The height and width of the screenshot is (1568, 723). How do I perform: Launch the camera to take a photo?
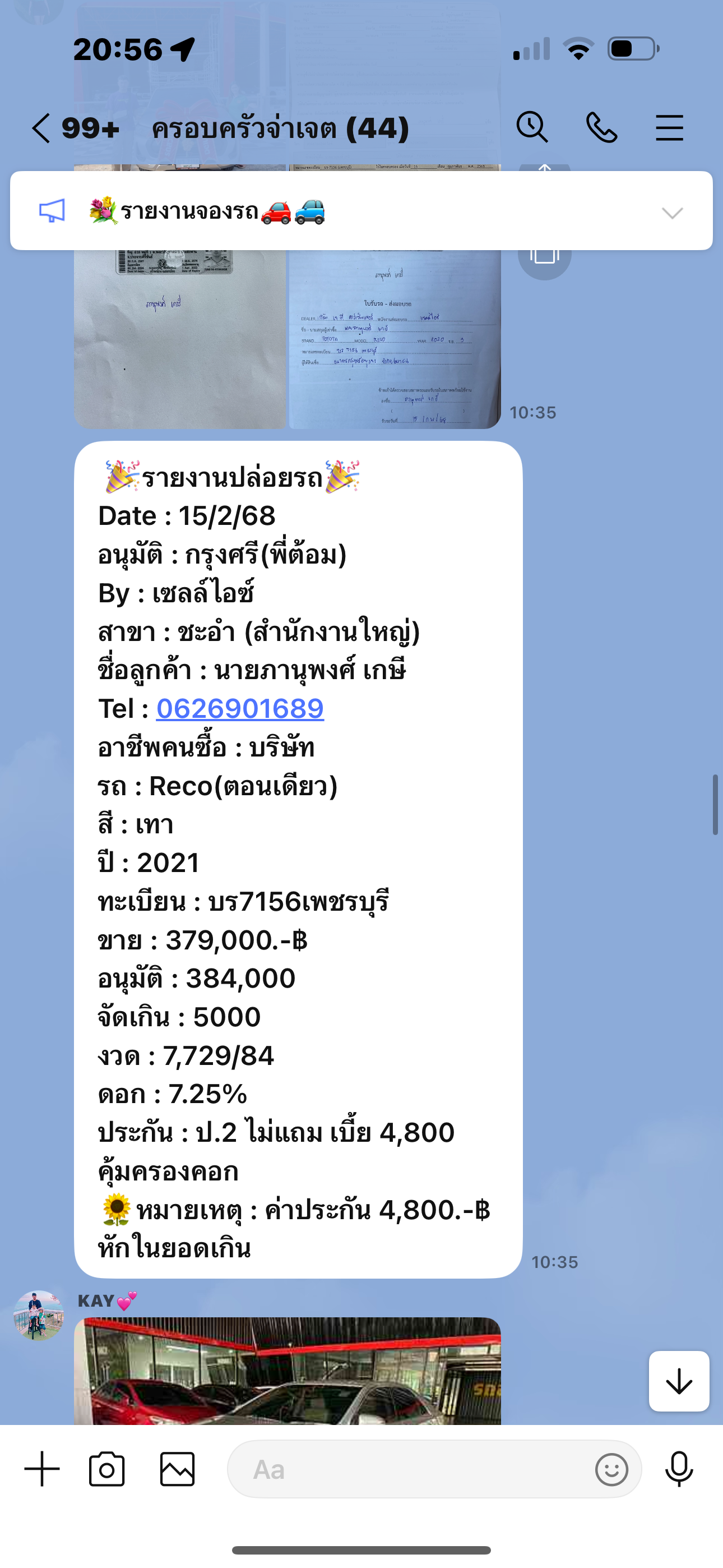pos(106,1469)
